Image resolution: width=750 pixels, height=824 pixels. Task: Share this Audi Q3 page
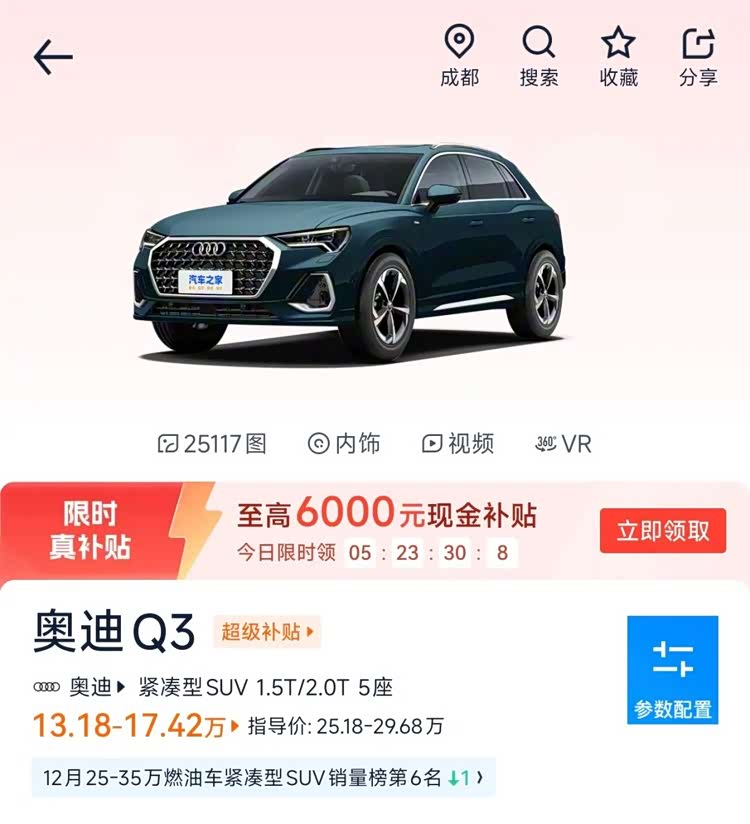(698, 57)
